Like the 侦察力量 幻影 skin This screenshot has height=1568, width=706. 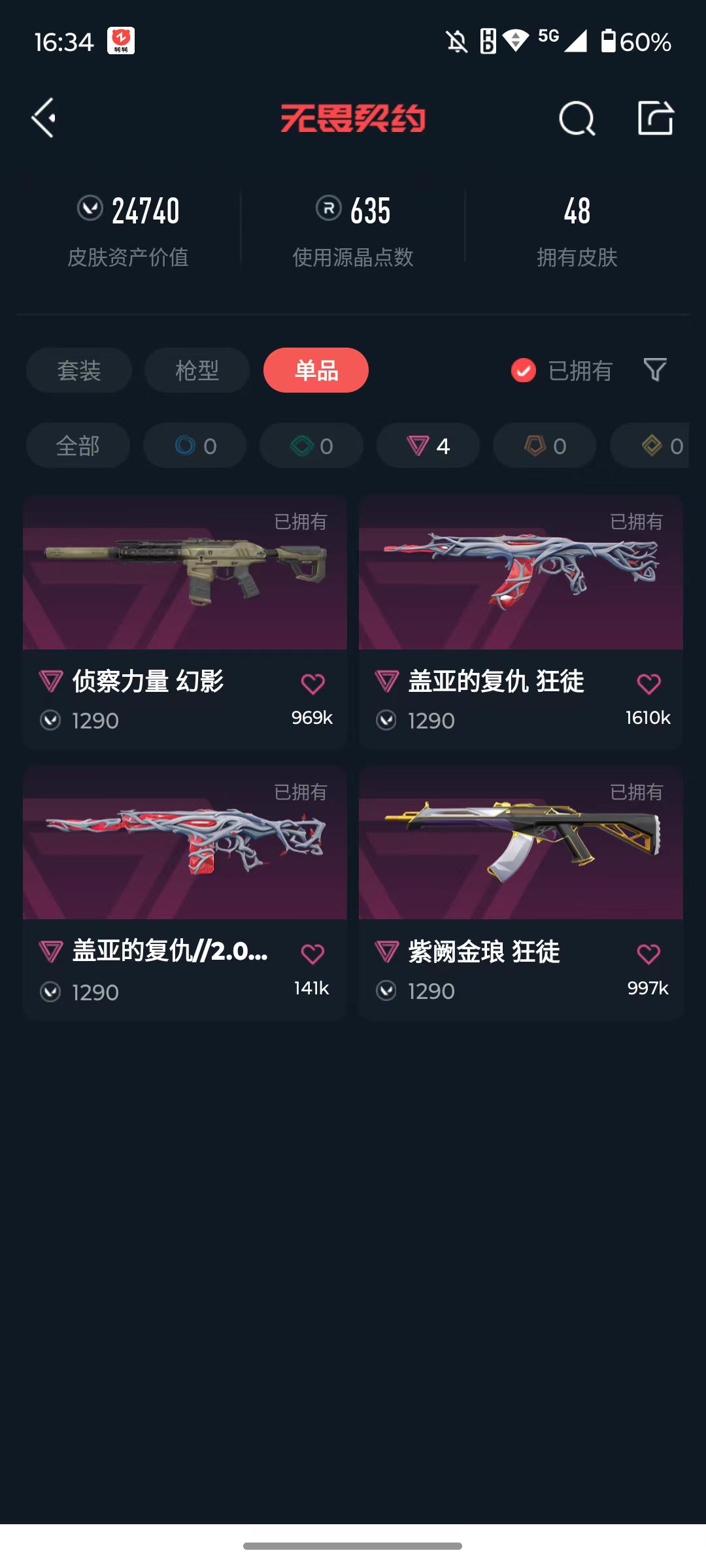tap(312, 684)
